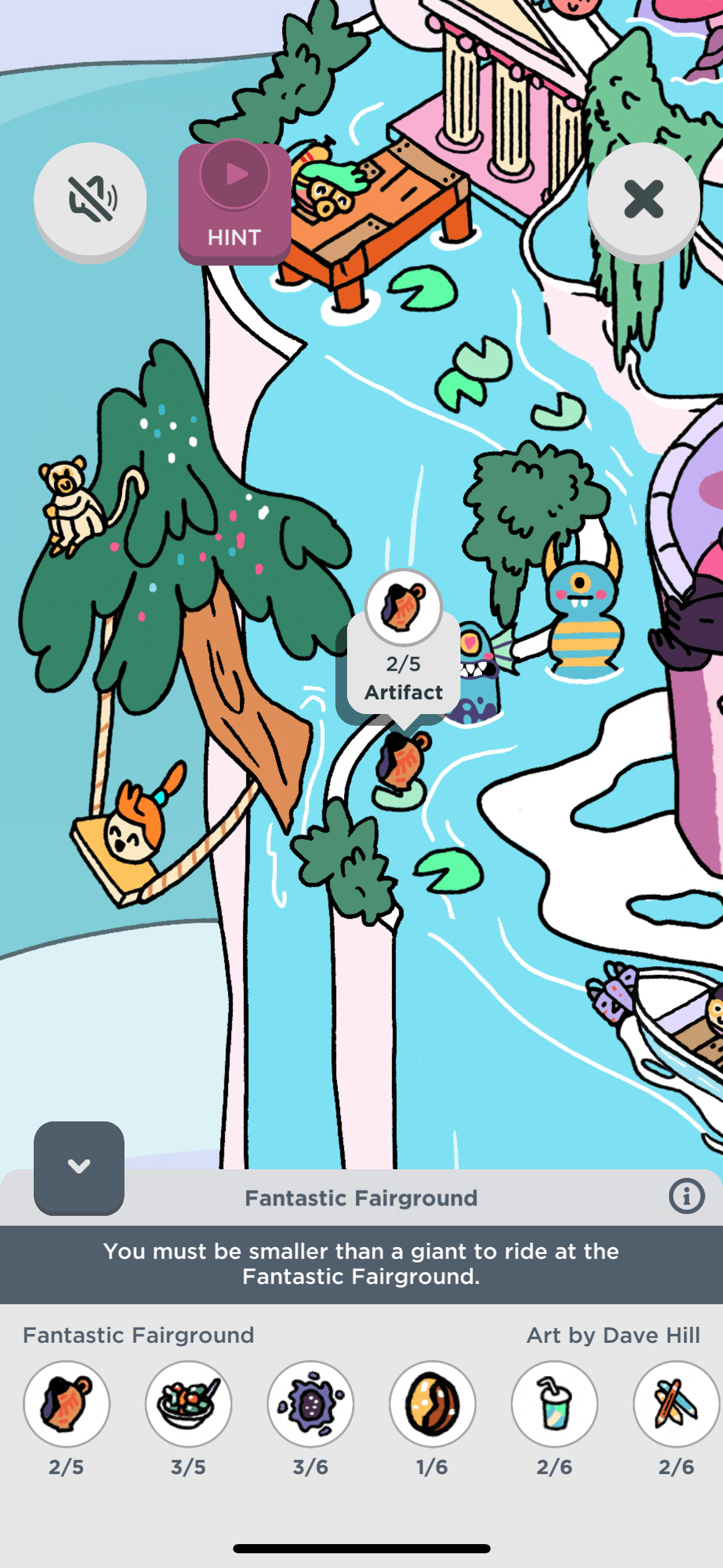Select the purple splat item 3/6
The height and width of the screenshot is (1568, 723).
click(310, 1404)
